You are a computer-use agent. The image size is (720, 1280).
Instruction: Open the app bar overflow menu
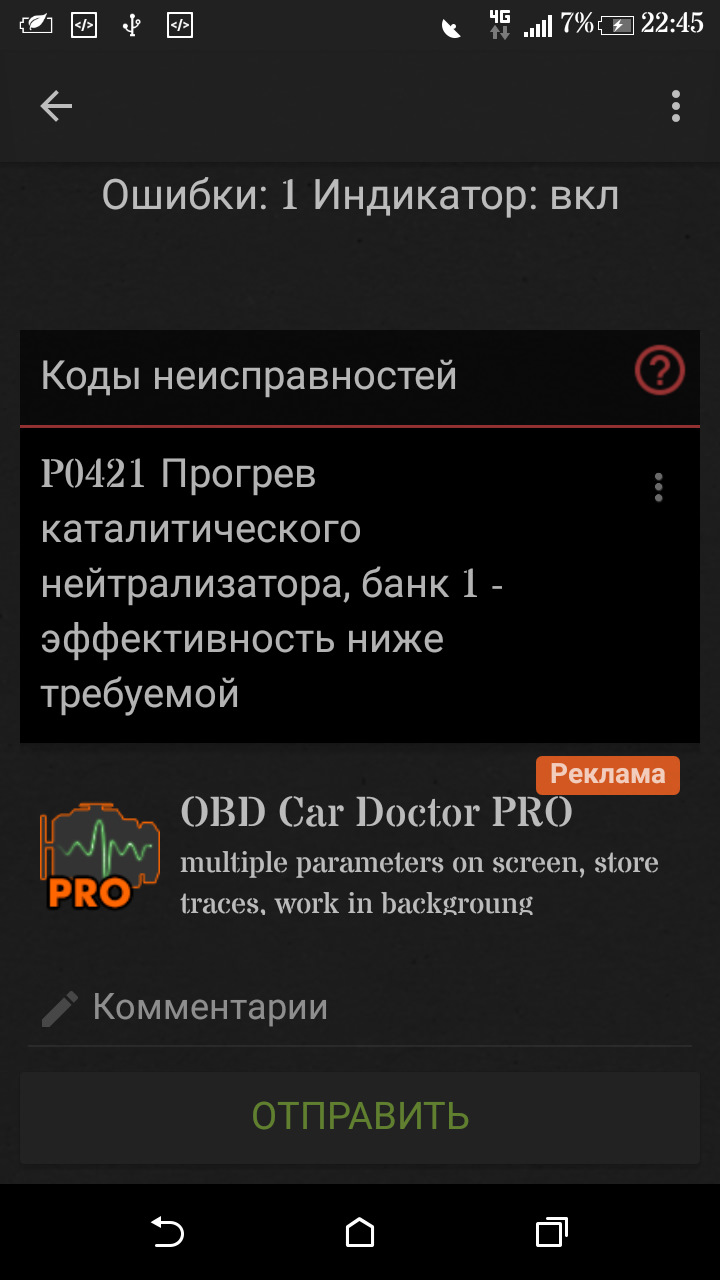coord(676,106)
